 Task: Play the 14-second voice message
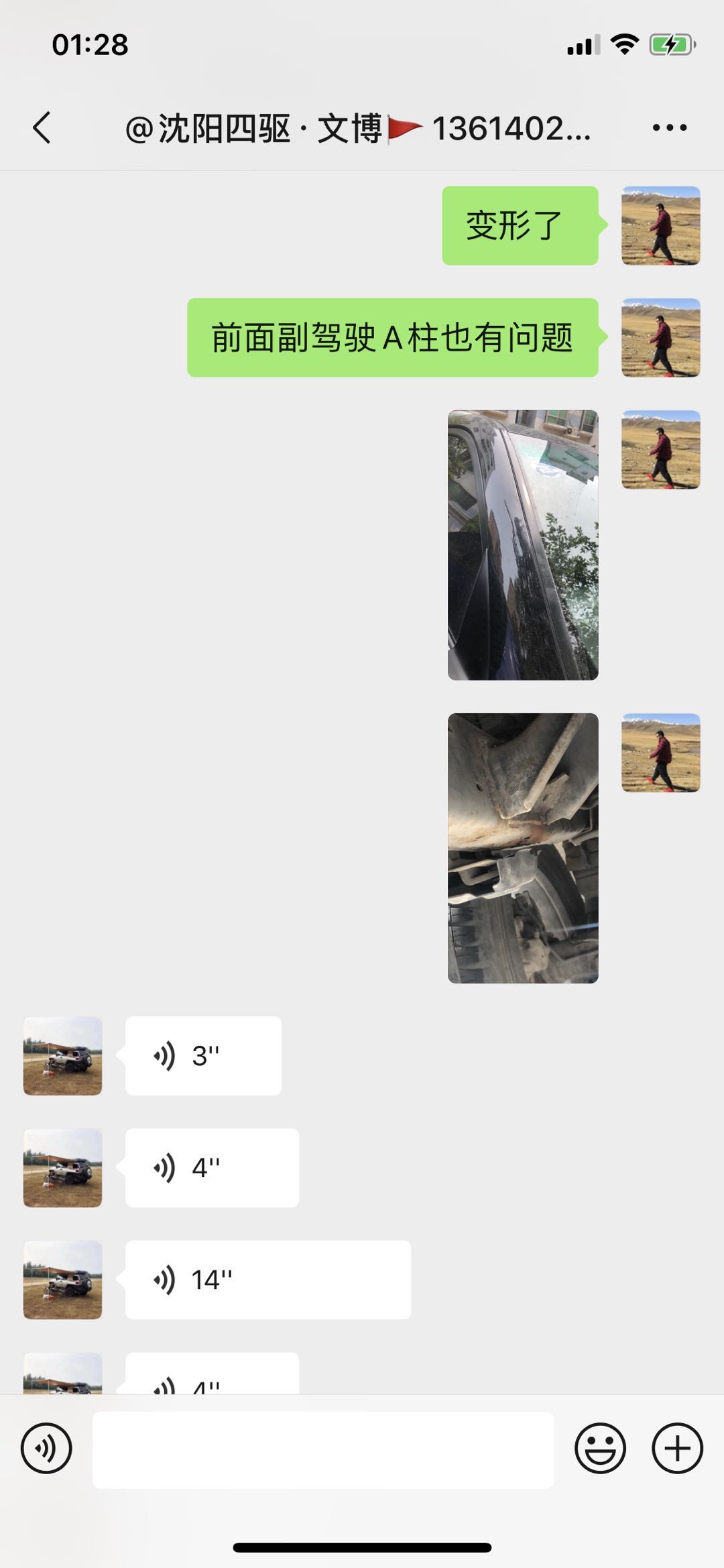(268, 1280)
